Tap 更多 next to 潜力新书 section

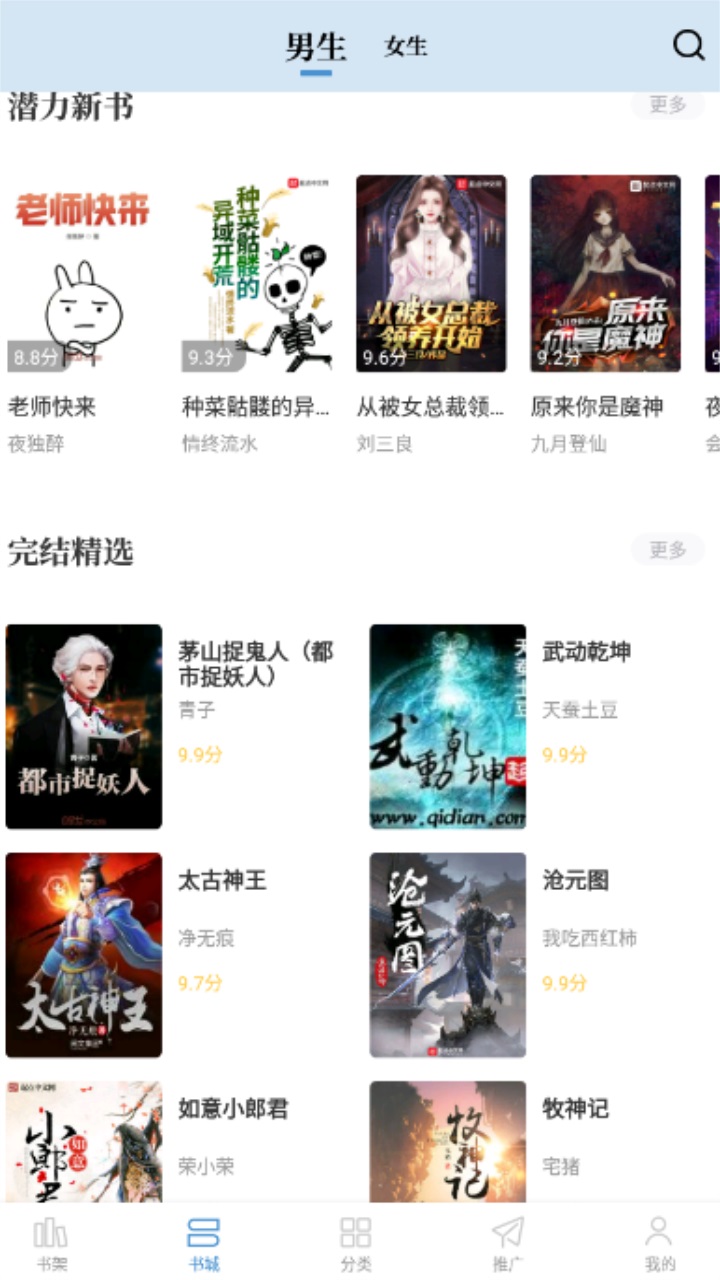pyautogui.click(x=668, y=105)
